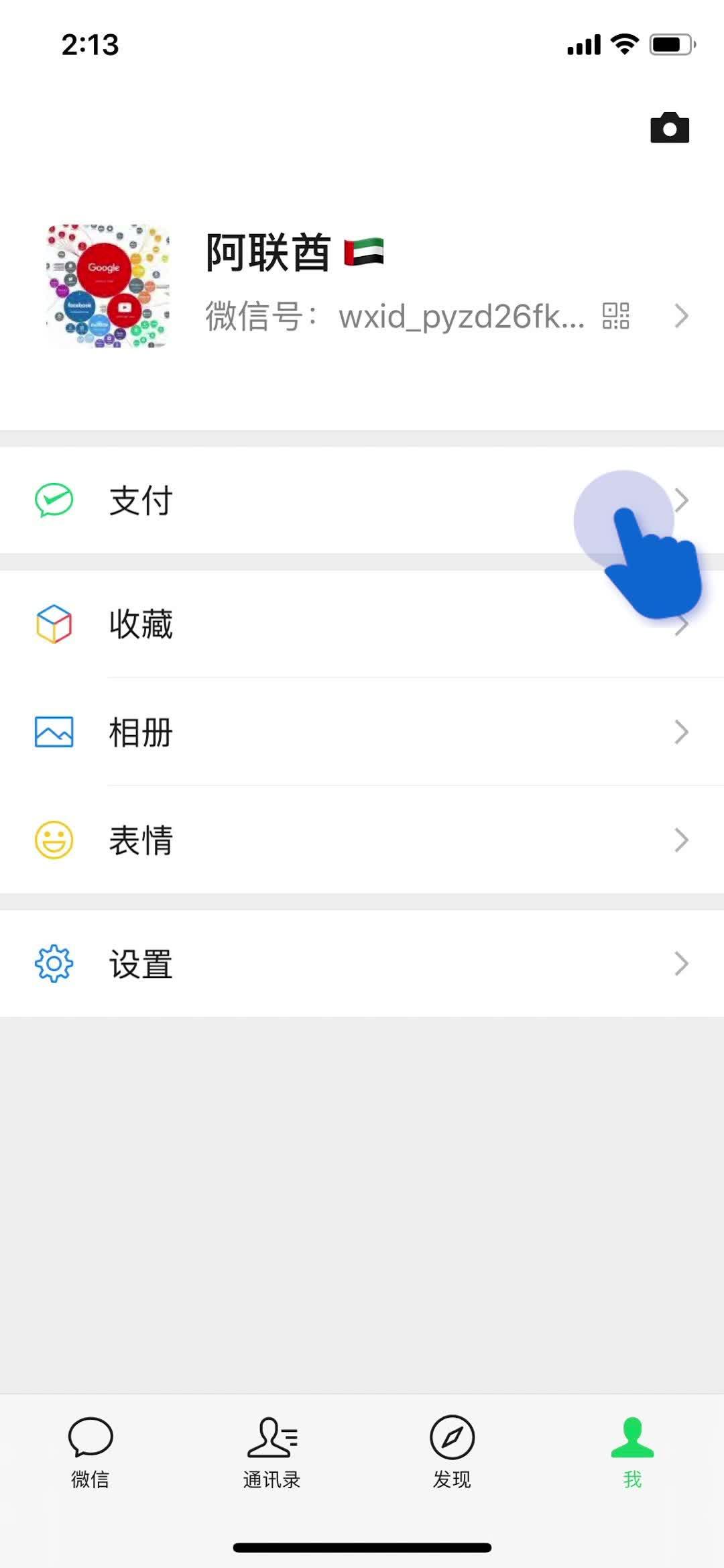Show my QR code icon
The height and width of the screenshot is (1568, 724).
coord(615,316)
